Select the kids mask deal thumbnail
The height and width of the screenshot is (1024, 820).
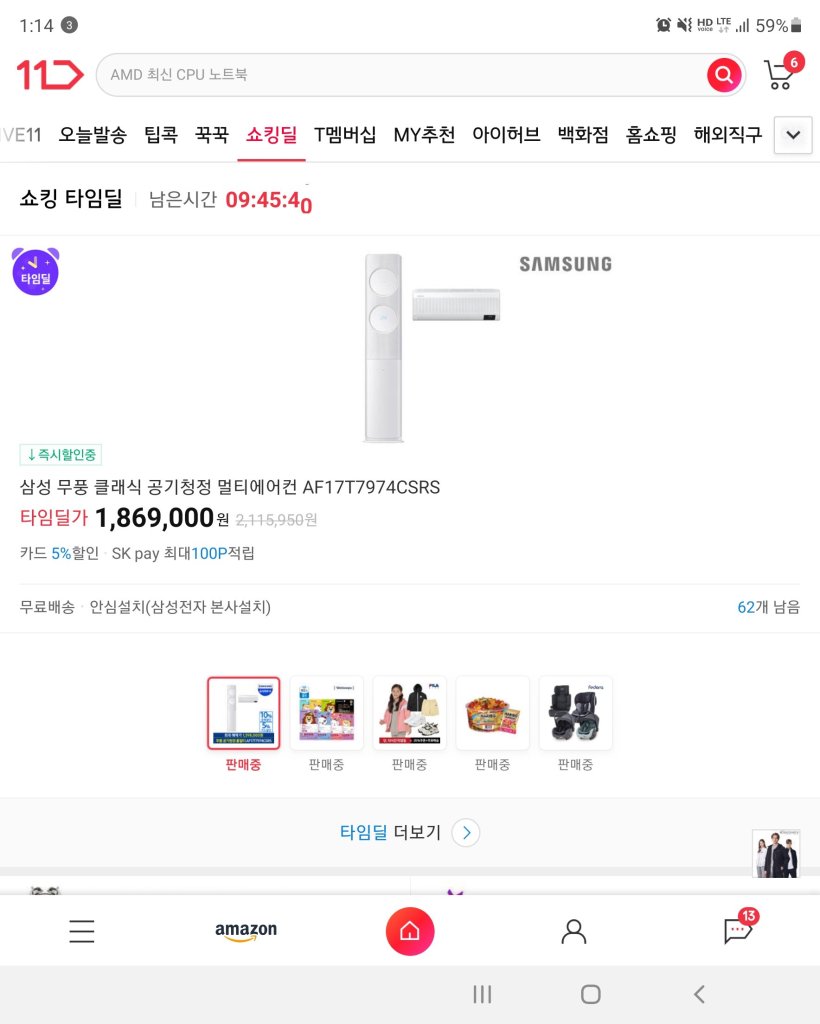click(x=327, y=713)
